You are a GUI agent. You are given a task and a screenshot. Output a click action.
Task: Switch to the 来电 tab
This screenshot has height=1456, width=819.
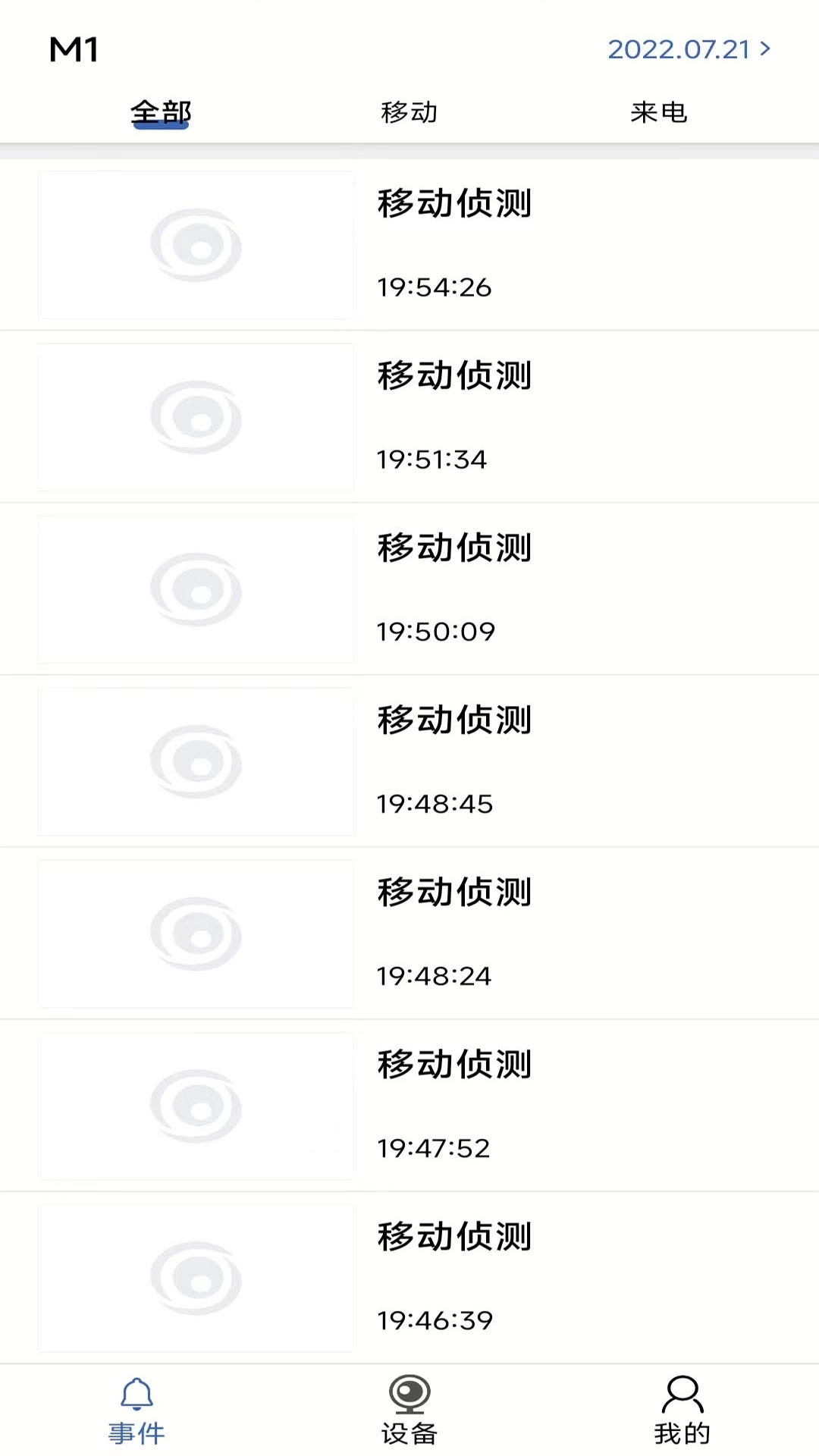tap(658, 112)
